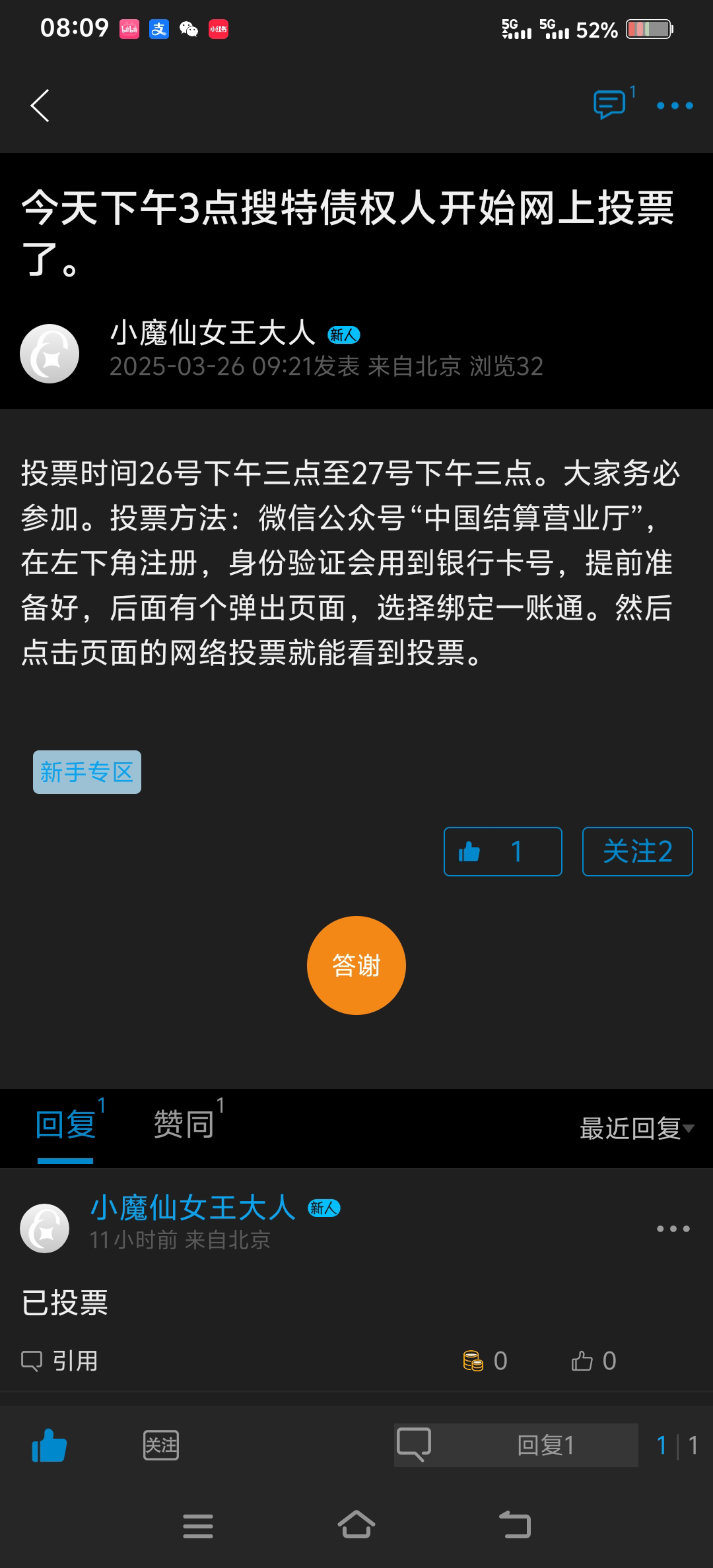
Task: Tap the 关注2 follow button
Action: 637,851
